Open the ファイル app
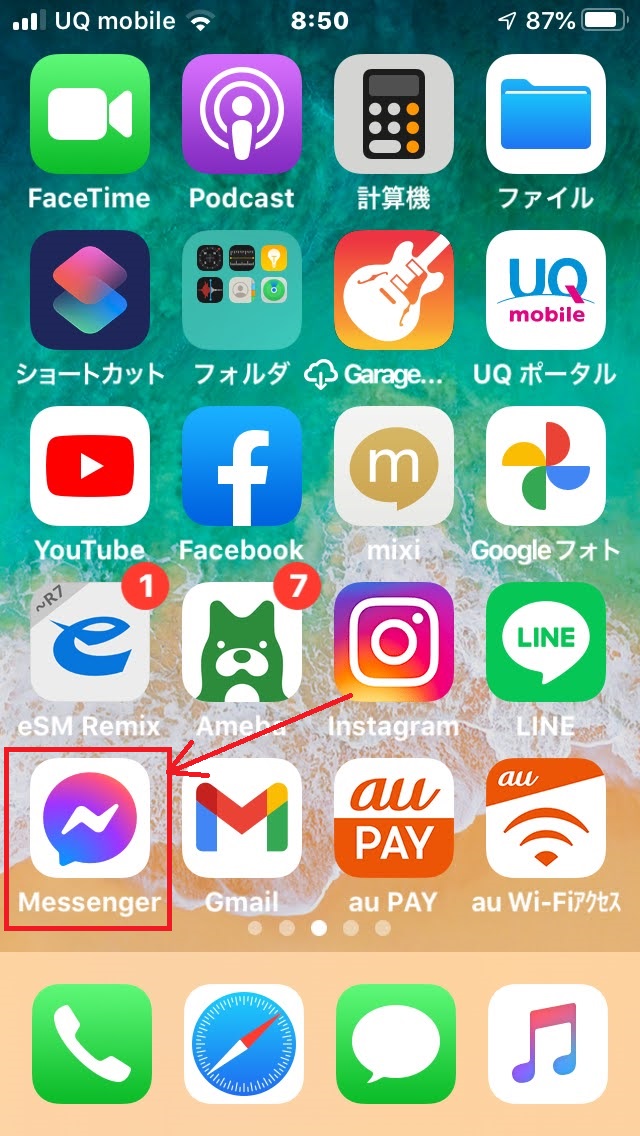 pos(546,114)
